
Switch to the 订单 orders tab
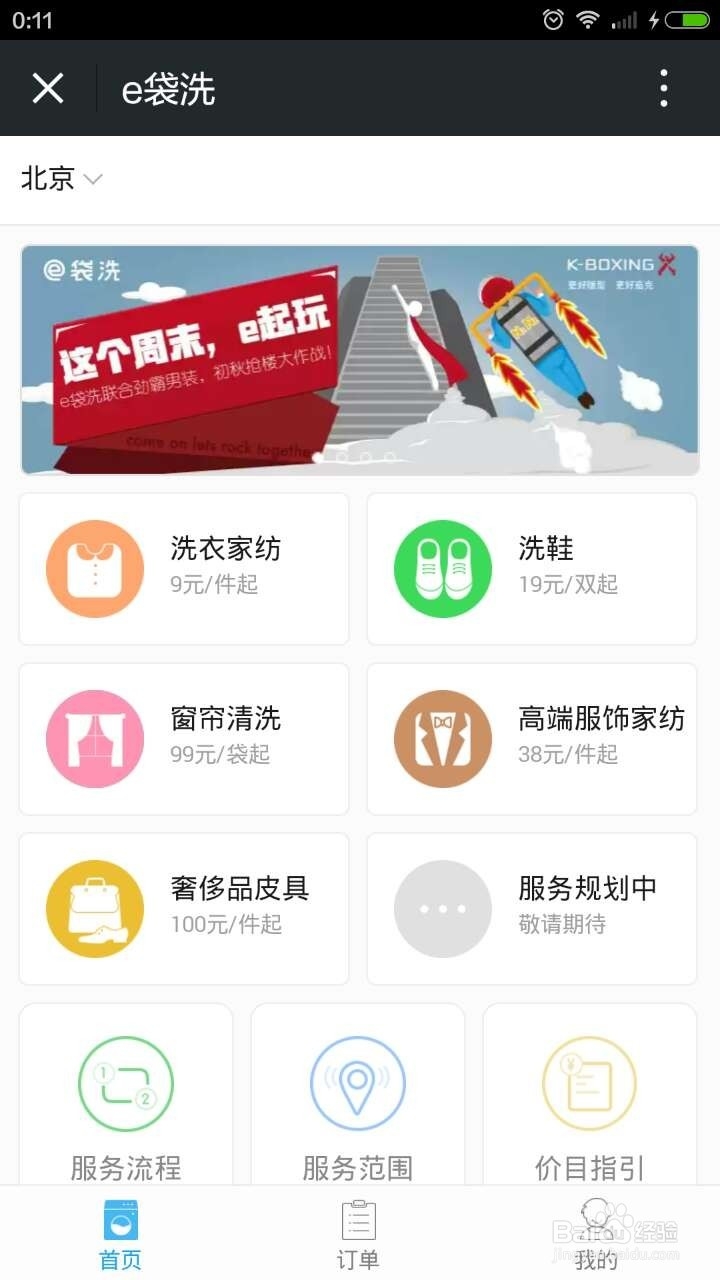pyautogui.click(x=358, y=1235)
